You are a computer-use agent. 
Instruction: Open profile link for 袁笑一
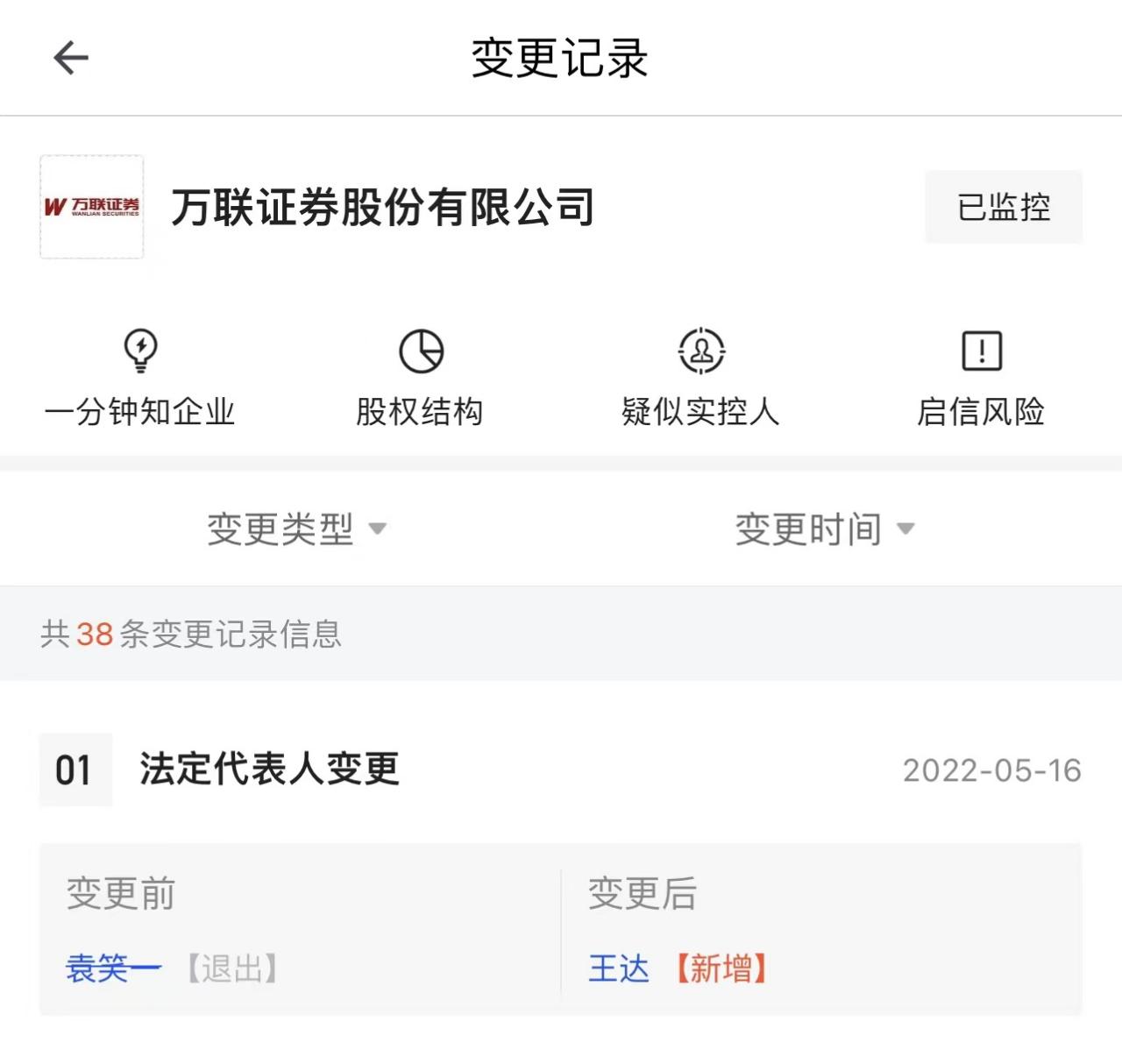(114, 968)
